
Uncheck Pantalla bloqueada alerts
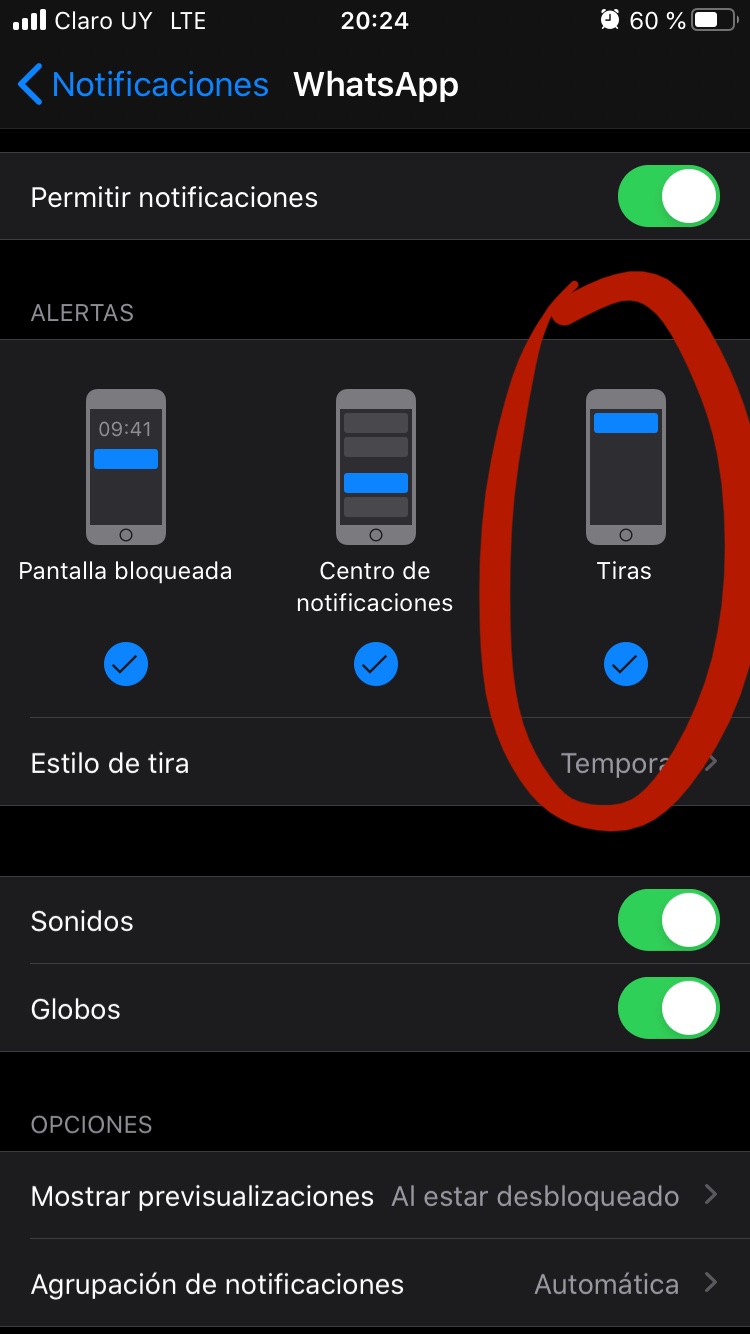pyautogui.click(x=126, y=664)
